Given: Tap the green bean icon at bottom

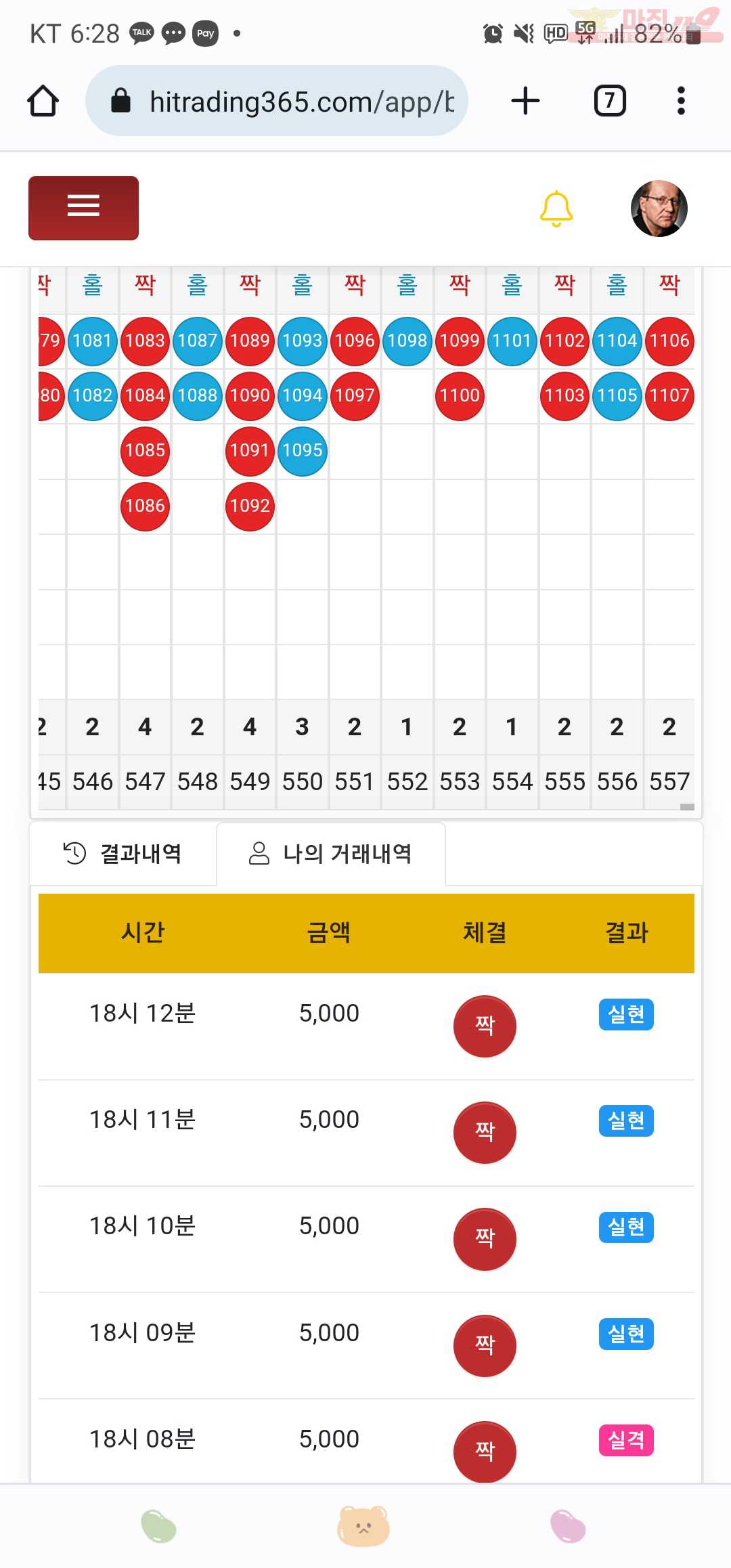Looking at the screenshot, I should (158, 1526).
